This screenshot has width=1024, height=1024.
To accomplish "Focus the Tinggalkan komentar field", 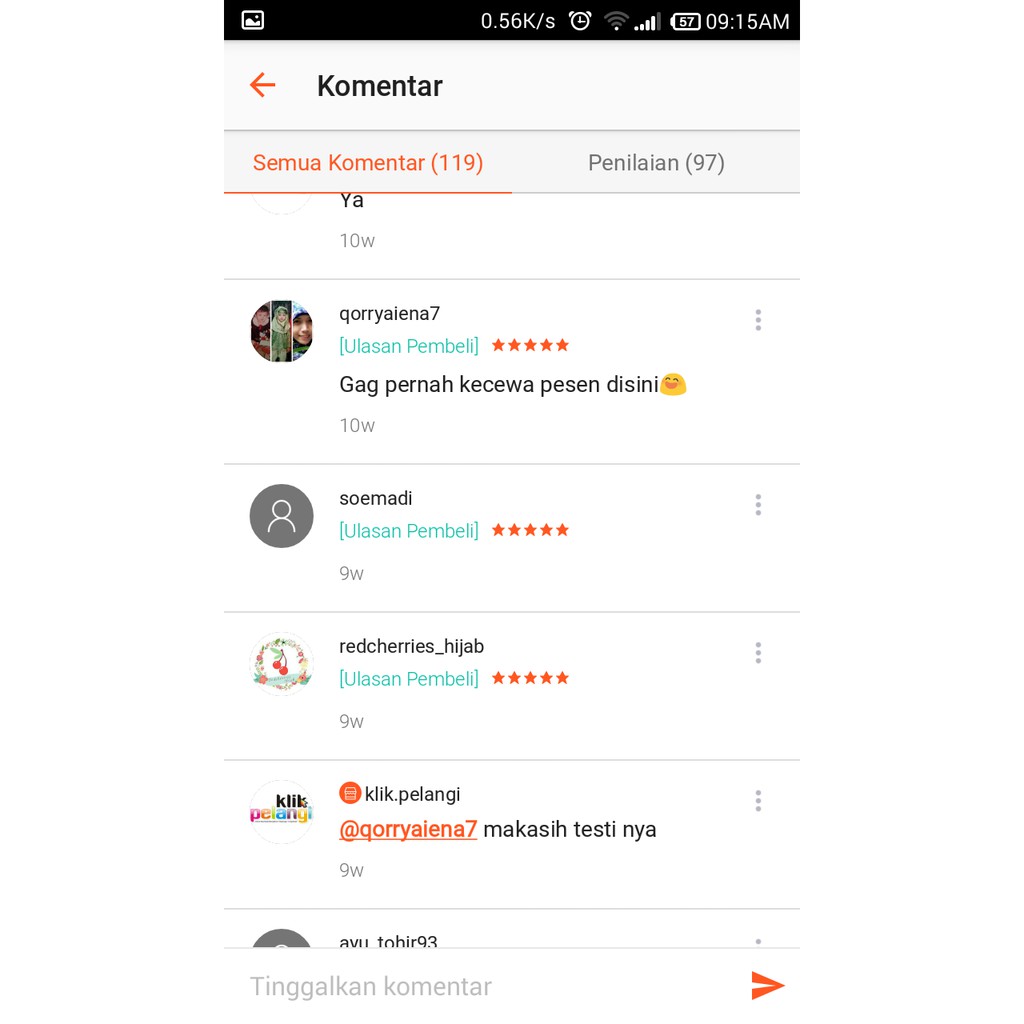I will 480,986.
